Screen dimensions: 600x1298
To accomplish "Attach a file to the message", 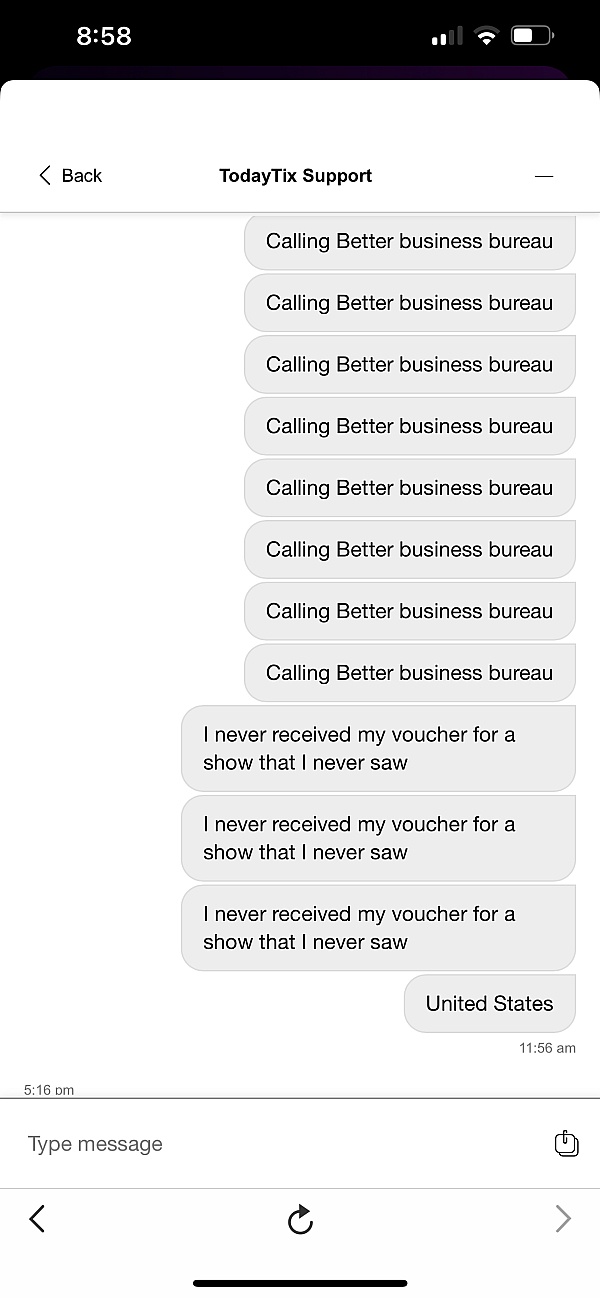I will [x=566, y=1143].
